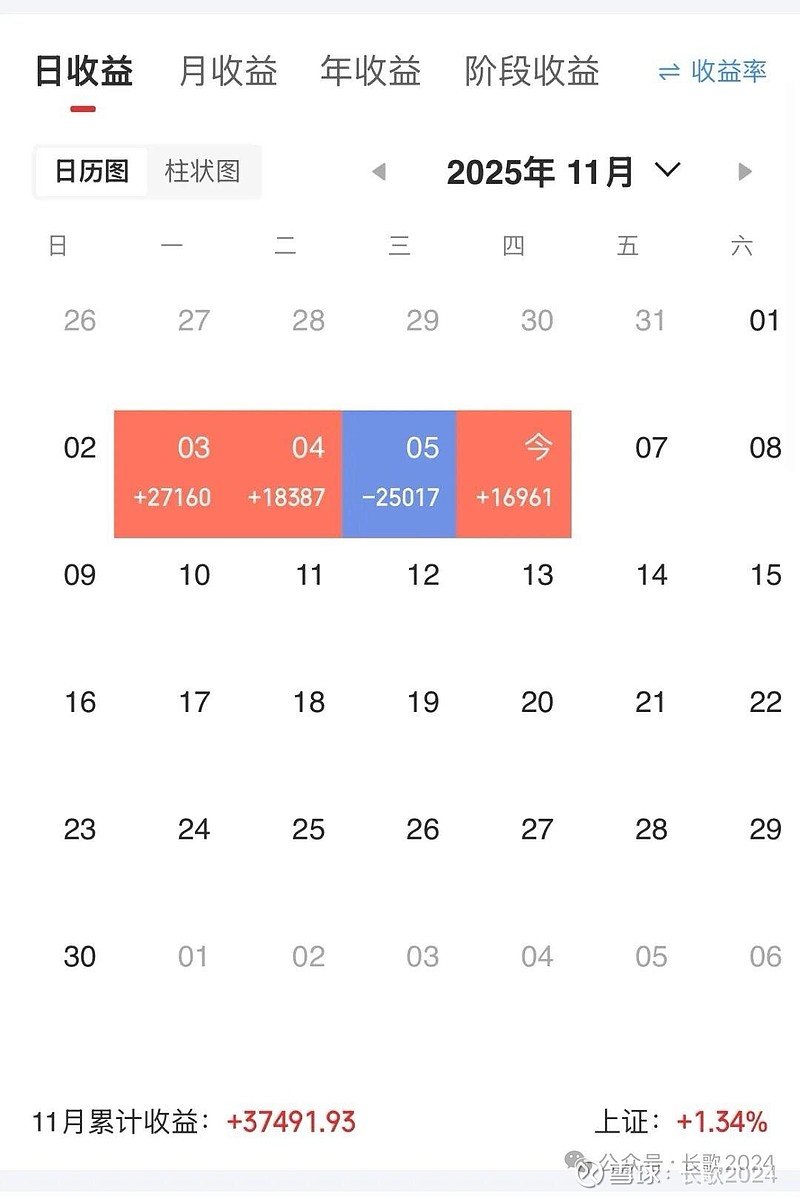Click the previous month arrow
The width and height of the screenshot is (800, 1199).
[x=379, y=171]
